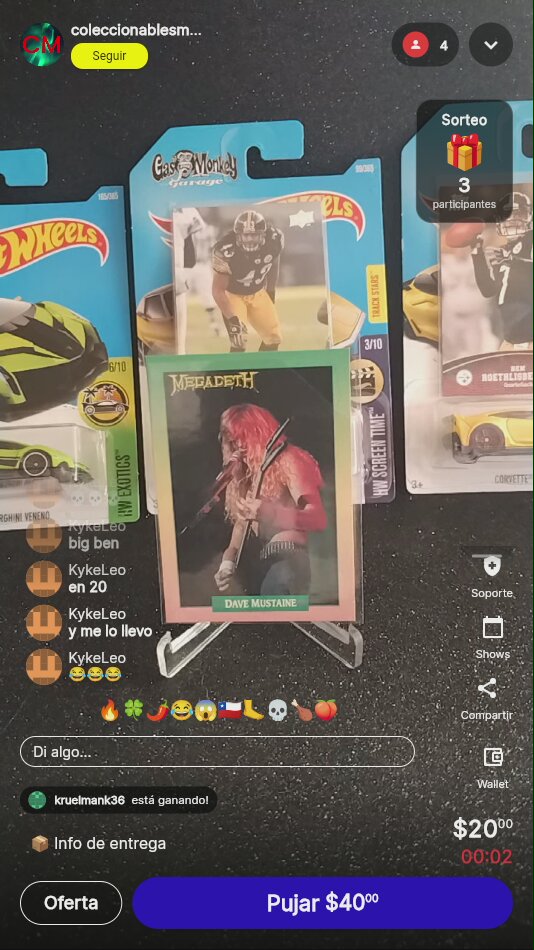
Task: Open the Wallet
Action: tap(492, 768)
